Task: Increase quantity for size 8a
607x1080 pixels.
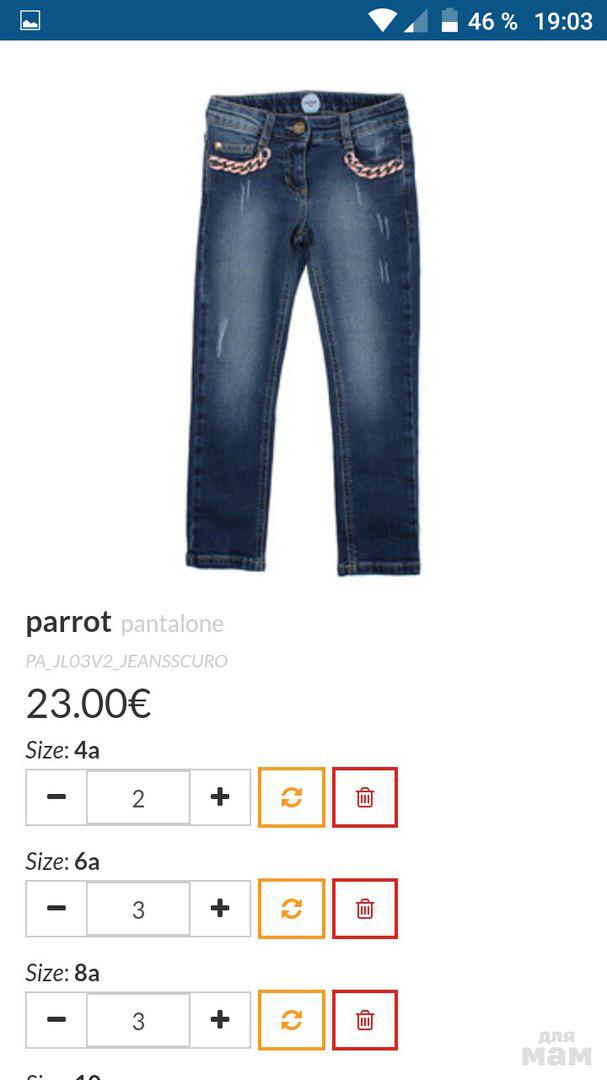Action: coord(220,1020)
